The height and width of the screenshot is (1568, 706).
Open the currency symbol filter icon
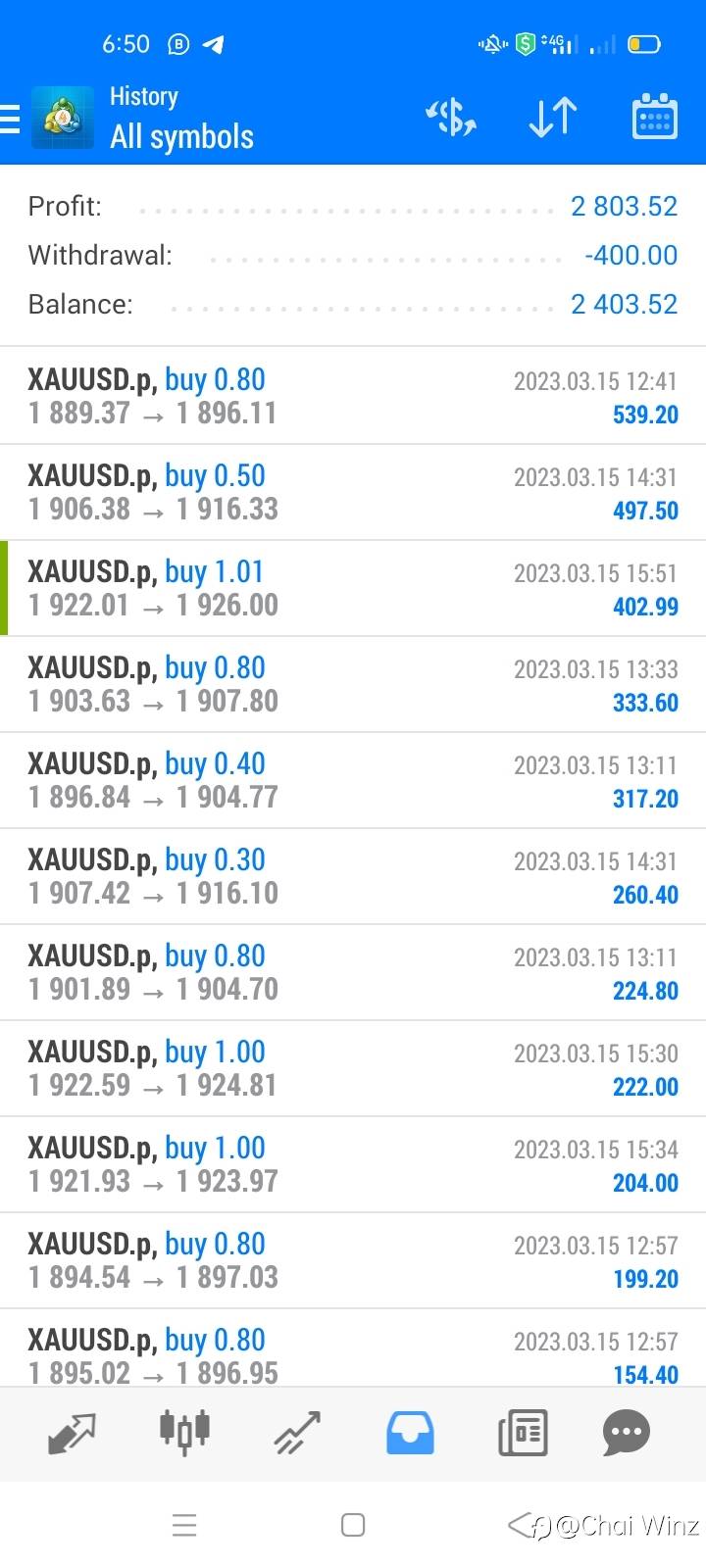tap(451, 118)
